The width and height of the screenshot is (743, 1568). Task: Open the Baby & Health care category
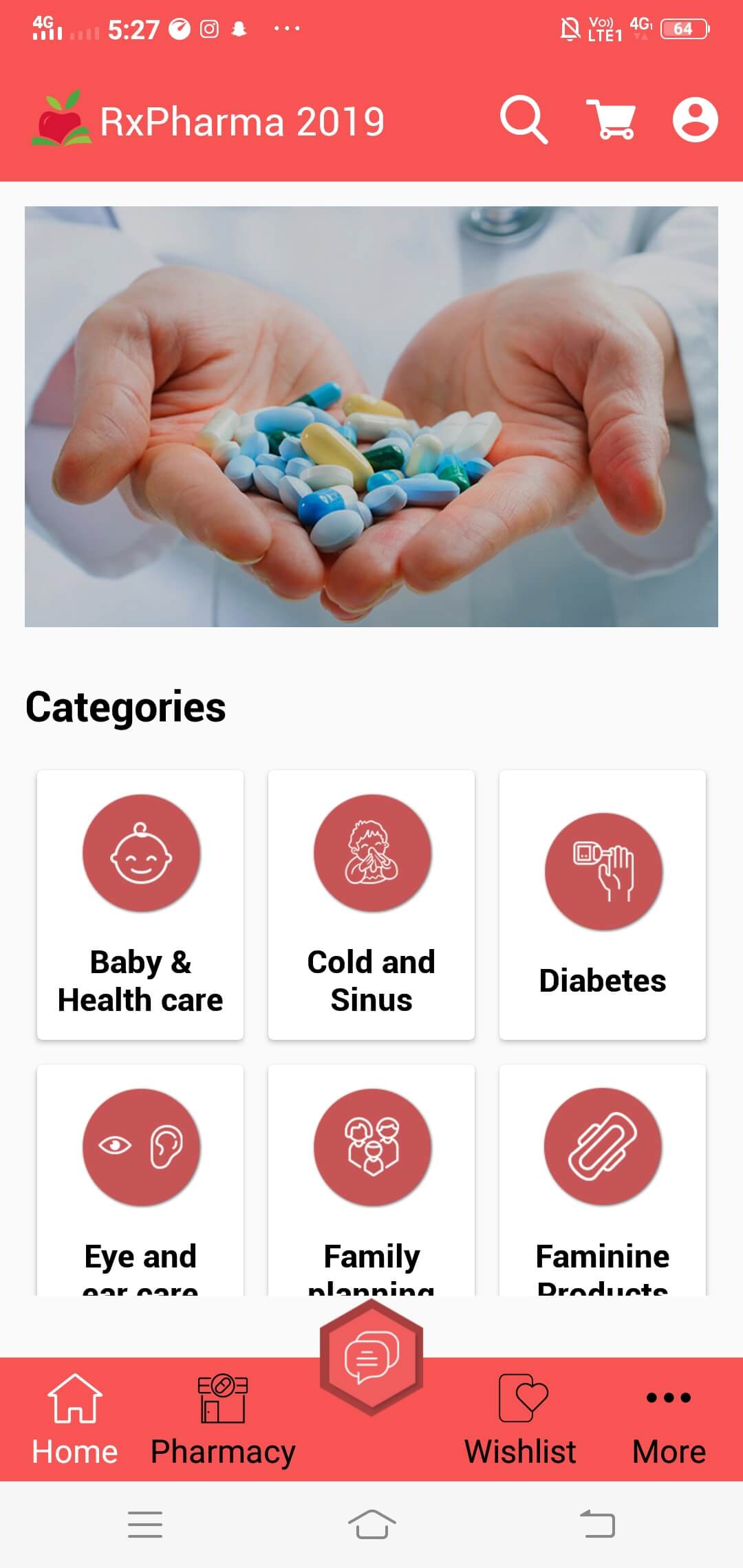140,905
